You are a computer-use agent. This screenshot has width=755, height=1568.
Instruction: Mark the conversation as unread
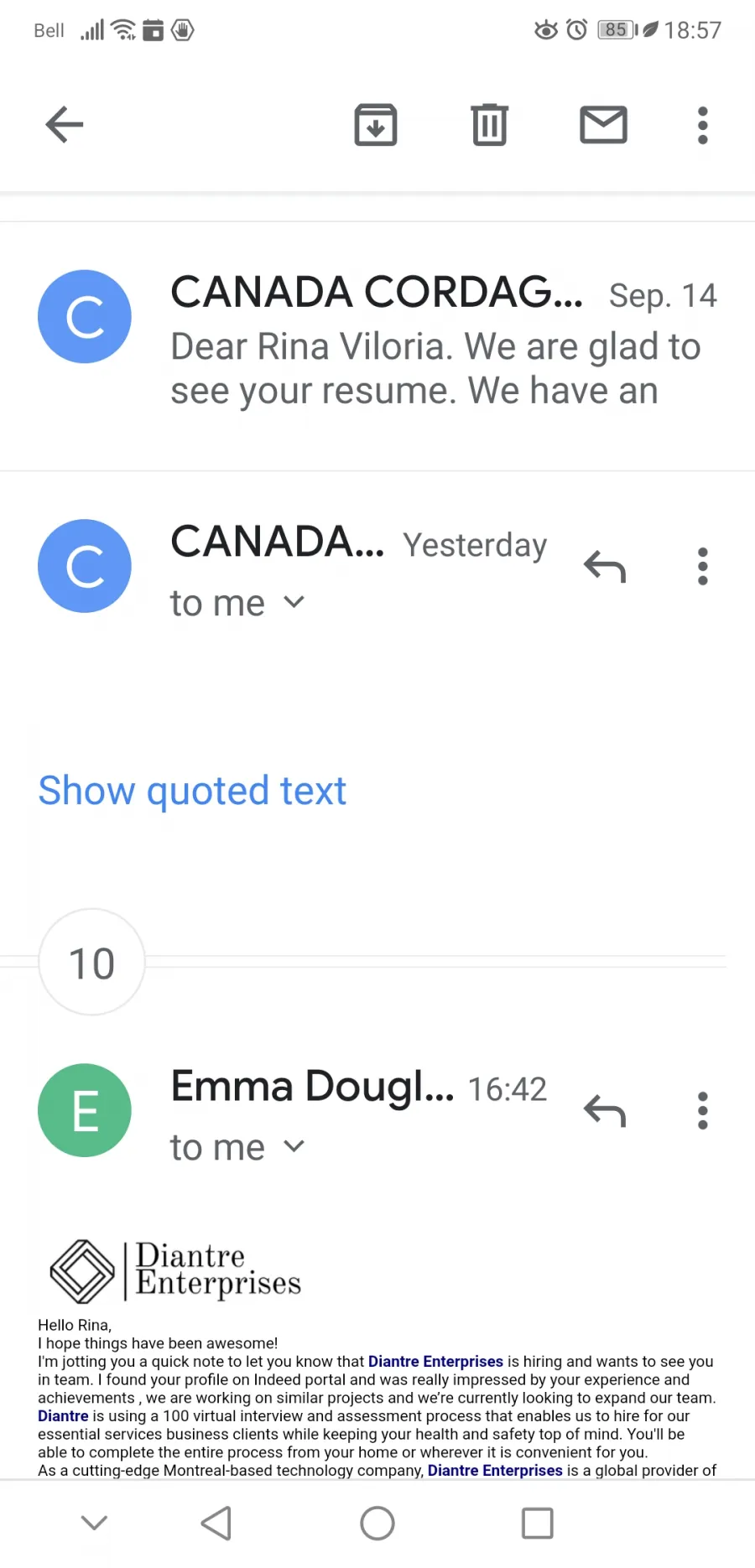[604, 125]
